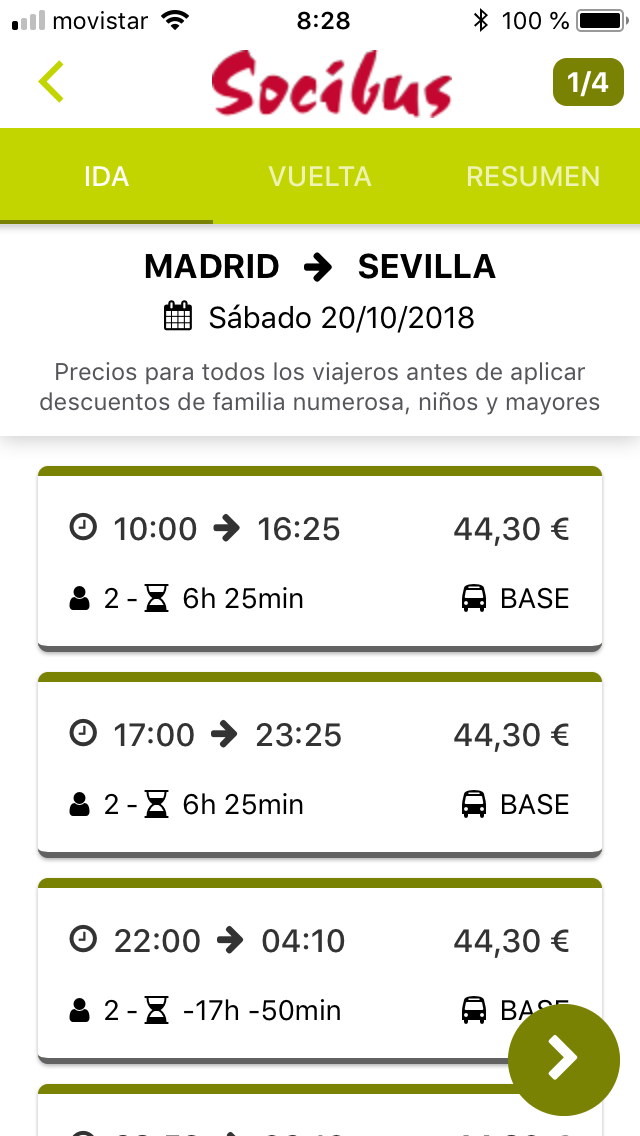Choose the 10:00 to 16:25 departure
The width and height of the screenshot is (640, 1136).
point(320,559)
